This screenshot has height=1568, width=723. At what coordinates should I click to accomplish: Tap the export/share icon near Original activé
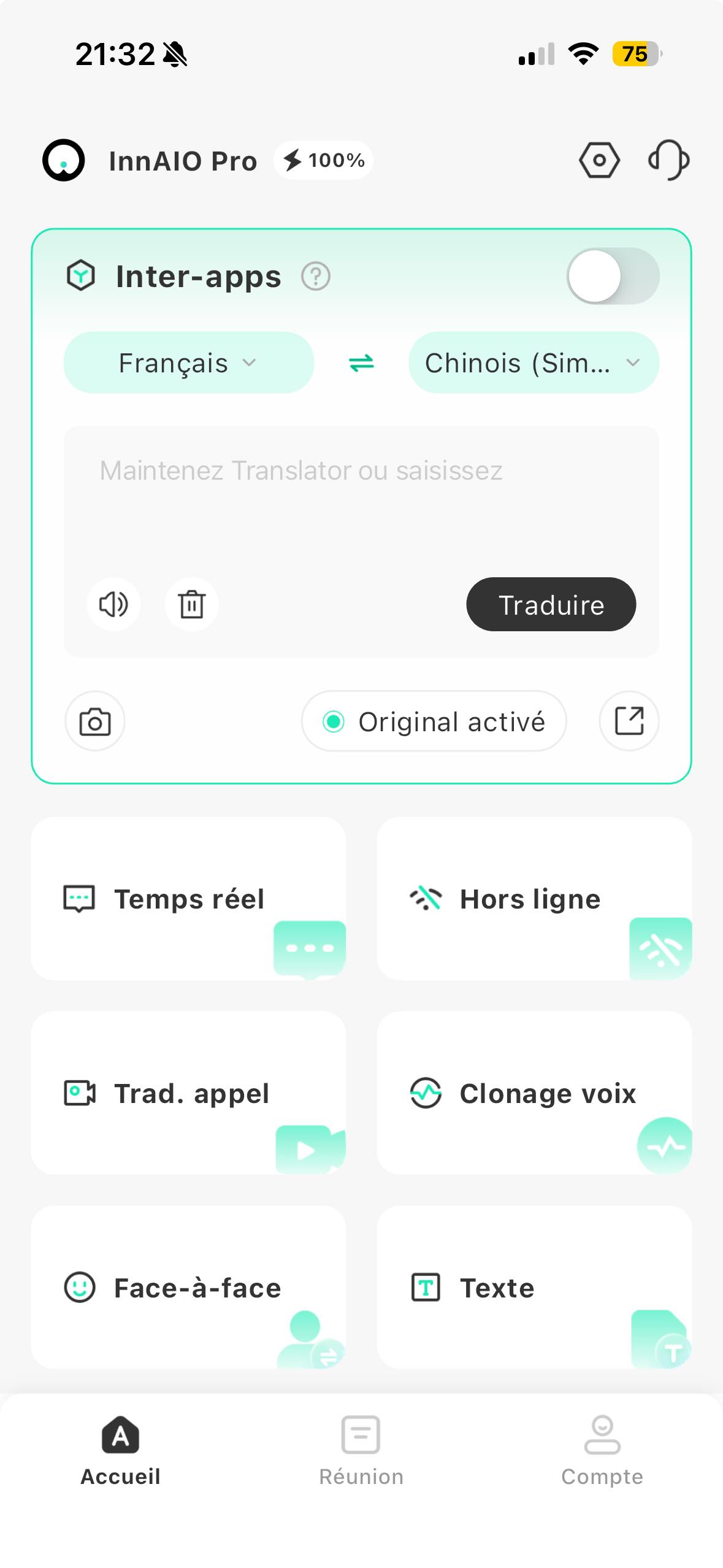(628, 721)
